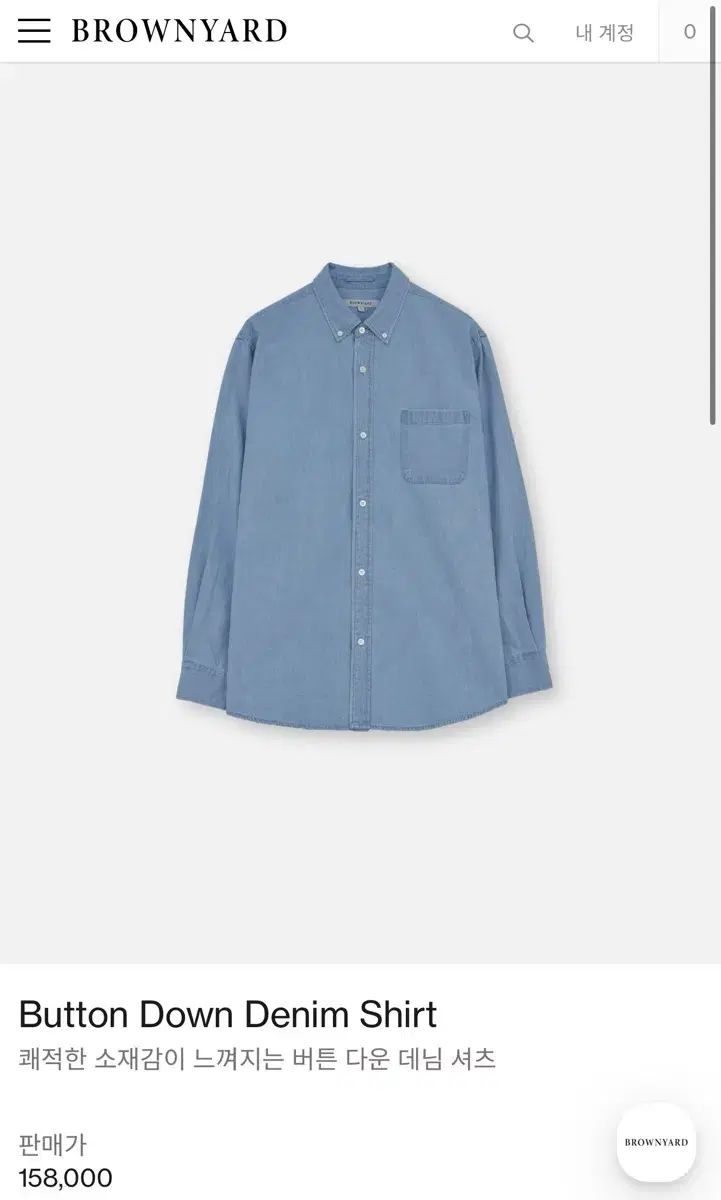Image resolution: width=721 pixels, height=1200 pixels.
Task: Open the cart showing 0
Action: coord(689,32)
